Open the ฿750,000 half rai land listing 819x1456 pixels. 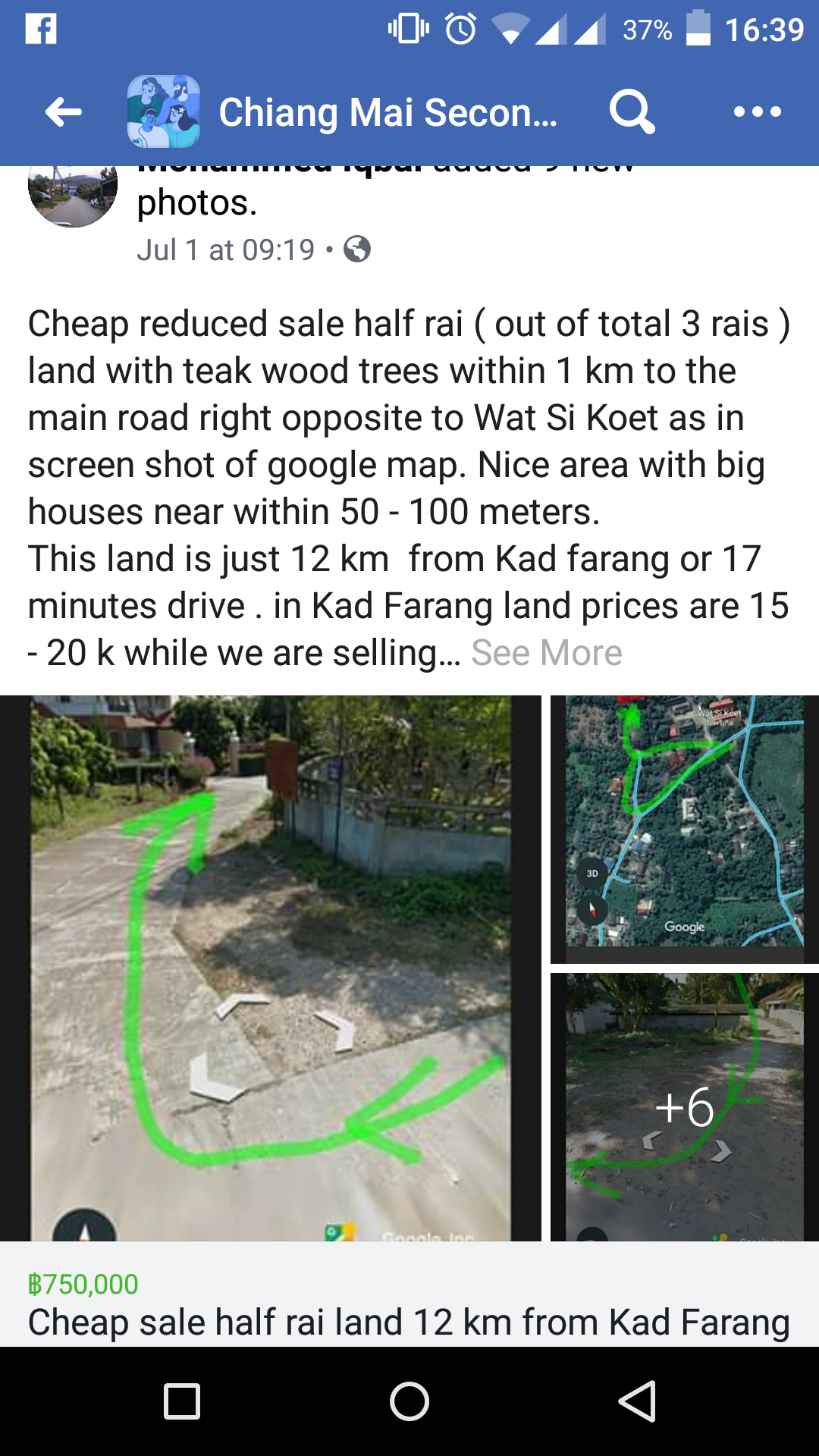click(x=408, y=1306)
